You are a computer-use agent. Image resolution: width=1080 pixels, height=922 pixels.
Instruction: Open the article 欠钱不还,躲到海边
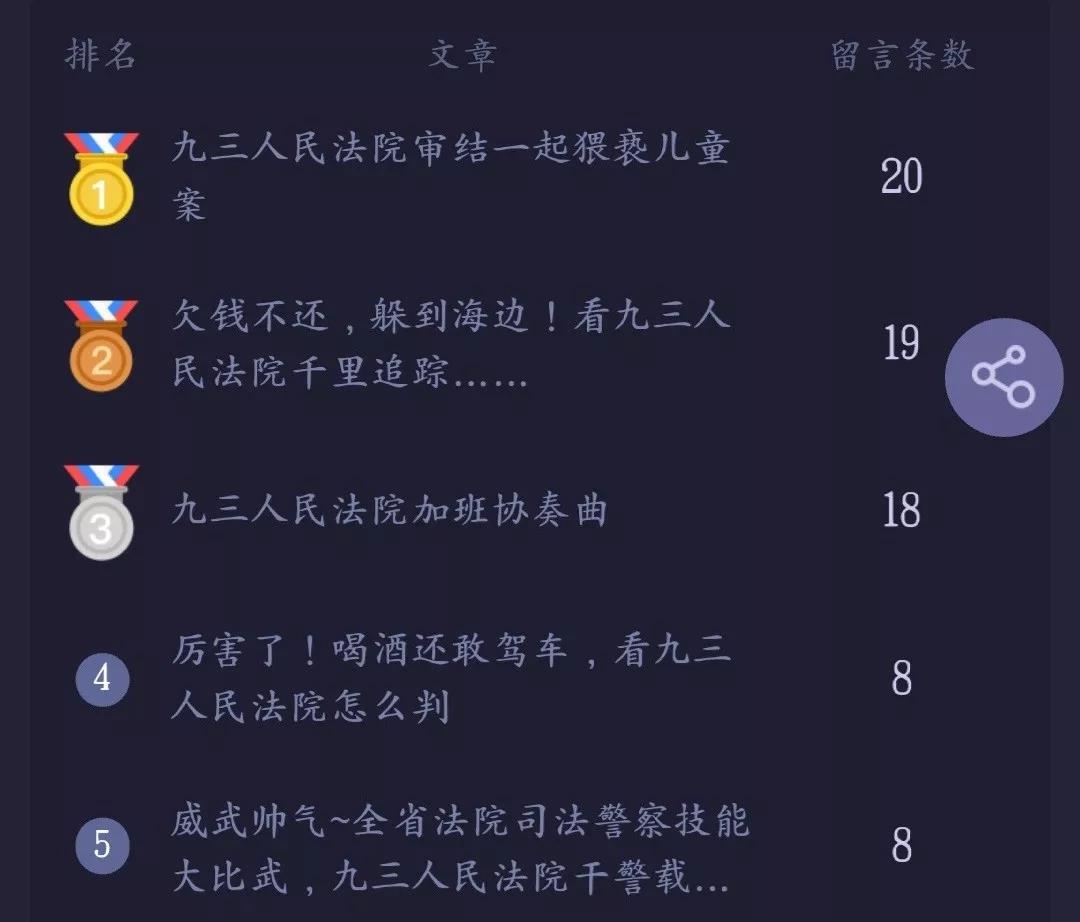pos(450,345)
